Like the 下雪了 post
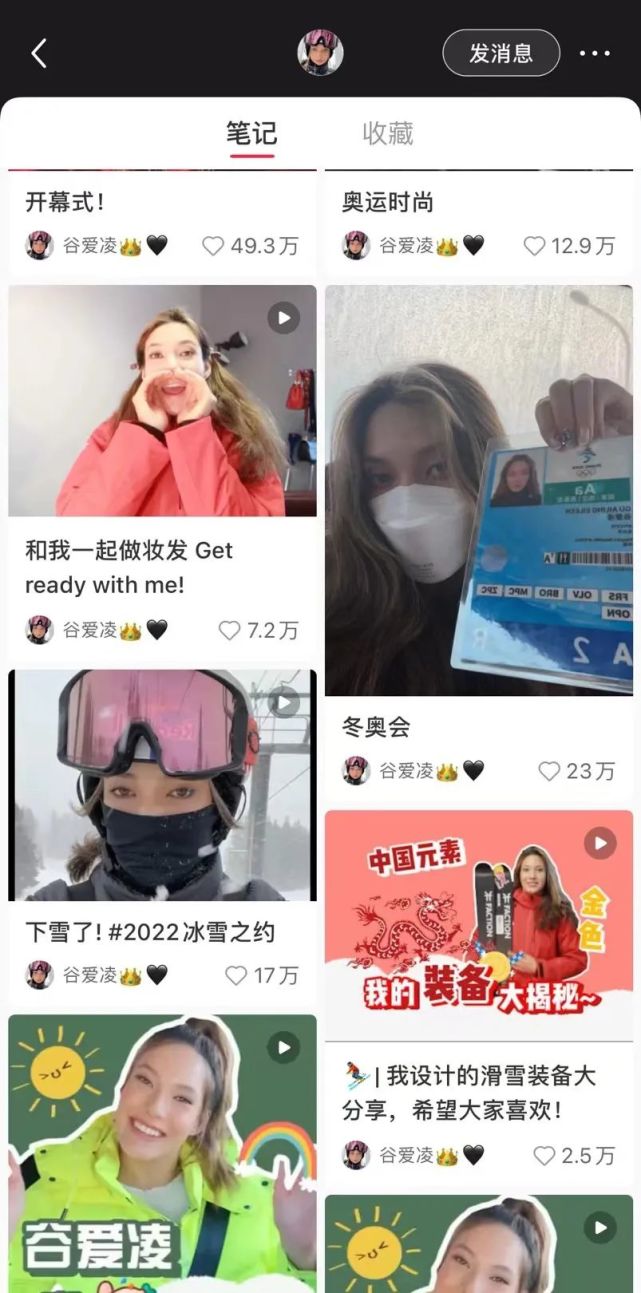Screen dimensions: 641x1293 pyautogui.click(x=236, y=975)
